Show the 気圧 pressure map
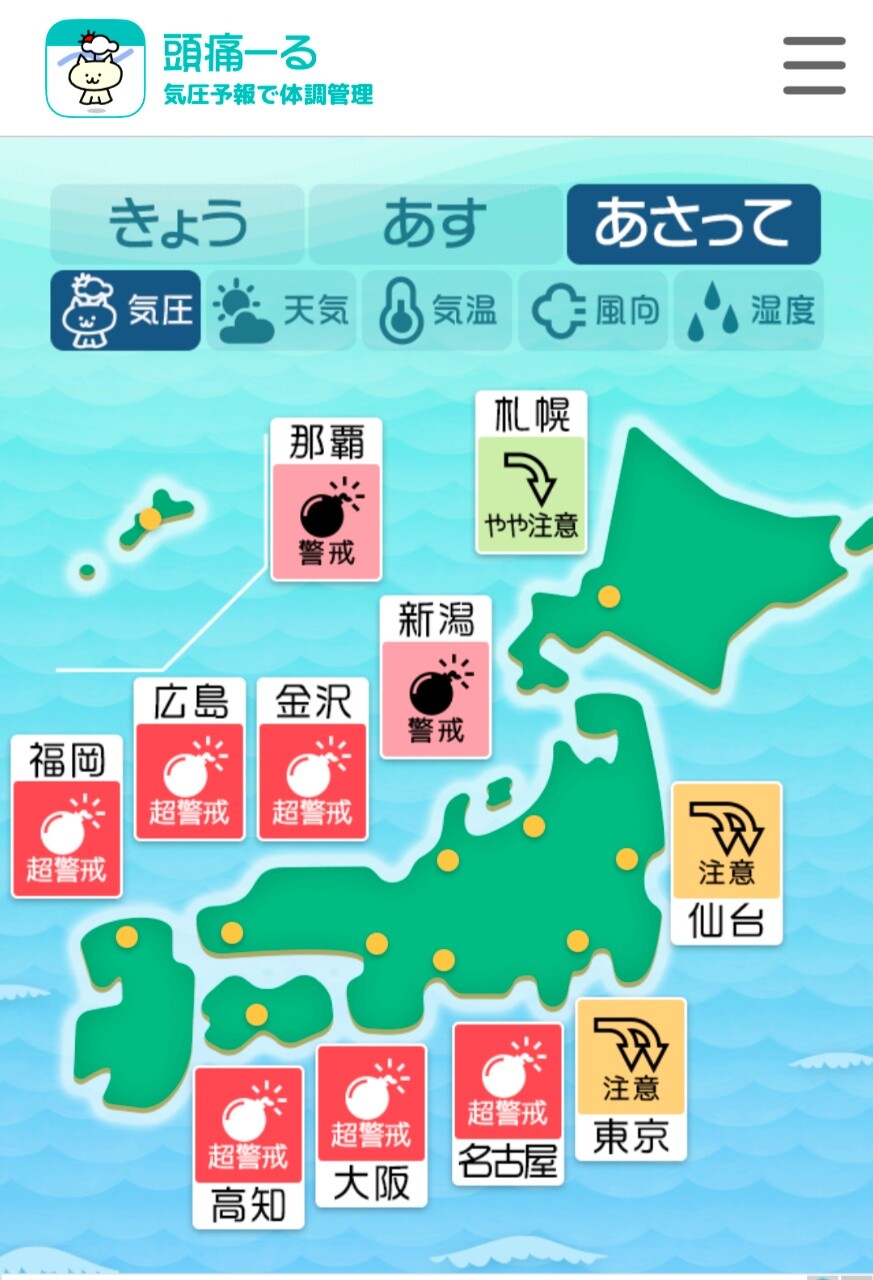Image resolution: width=873 pixels, height=1280 pixels. [126, 311]
